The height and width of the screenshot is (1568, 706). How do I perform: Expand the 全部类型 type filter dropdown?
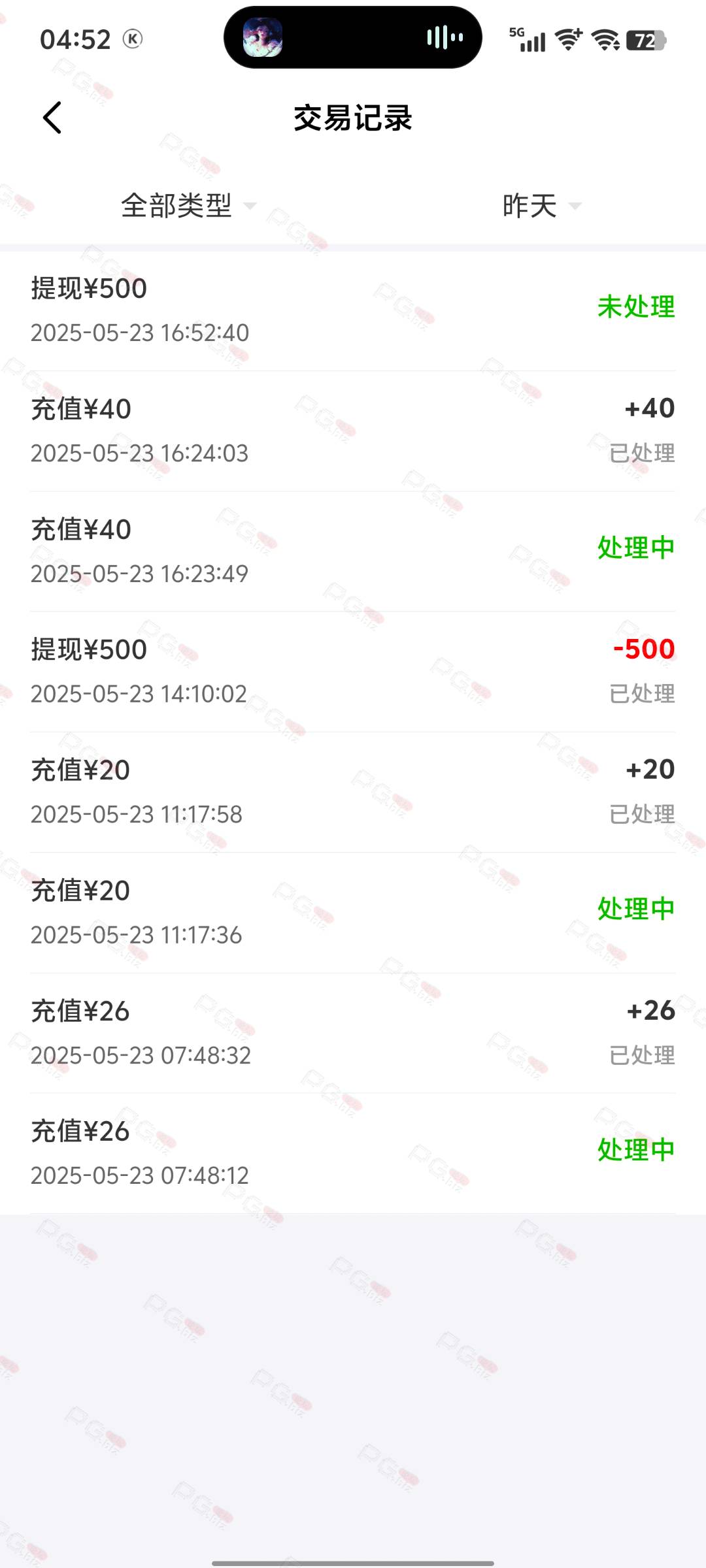pyautogui.click(x=188, y=206)
